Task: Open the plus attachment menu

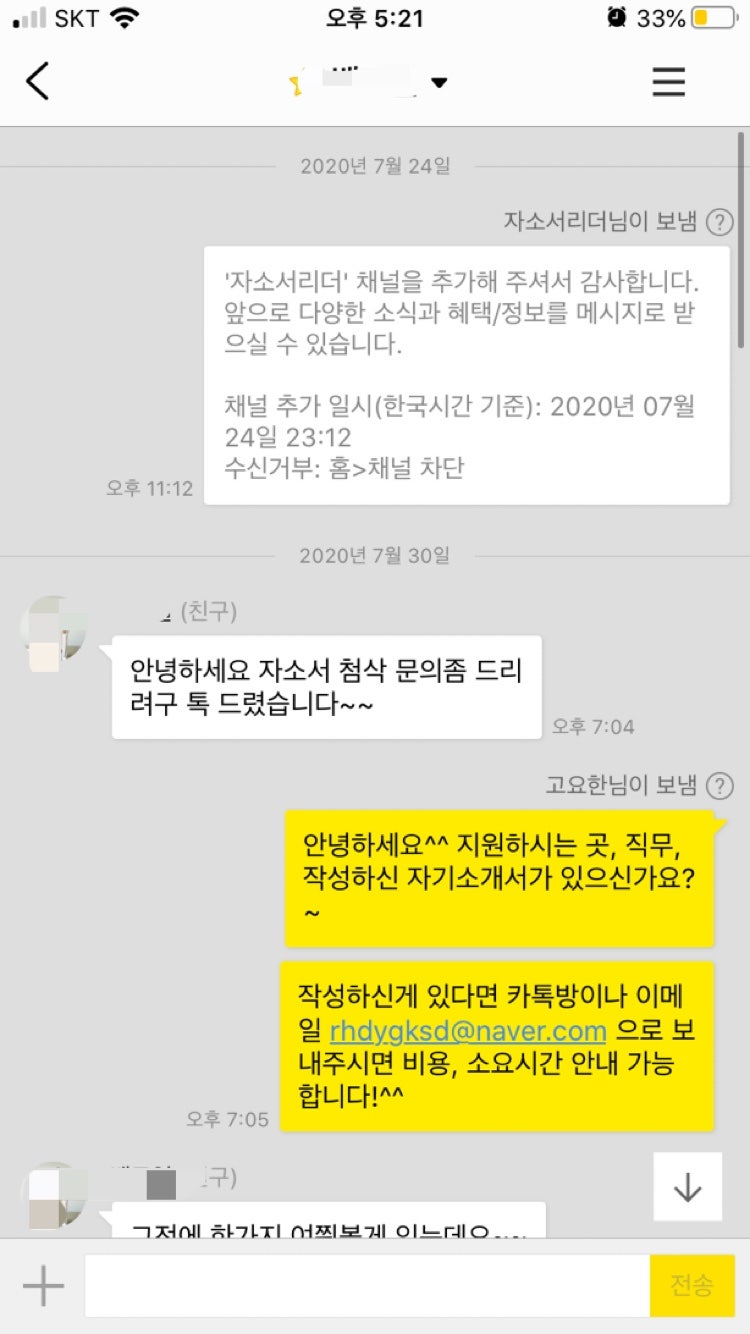Action: (43, 1286)
